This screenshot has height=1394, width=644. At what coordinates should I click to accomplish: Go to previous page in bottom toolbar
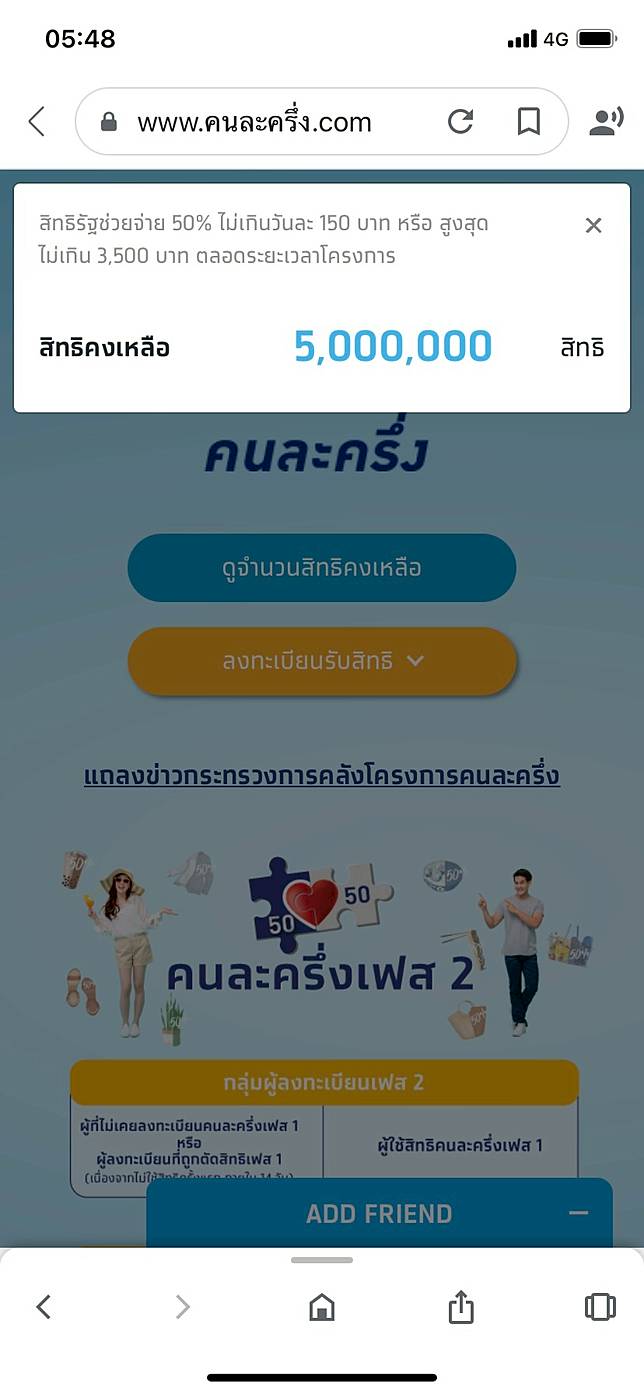(43, 1306)
